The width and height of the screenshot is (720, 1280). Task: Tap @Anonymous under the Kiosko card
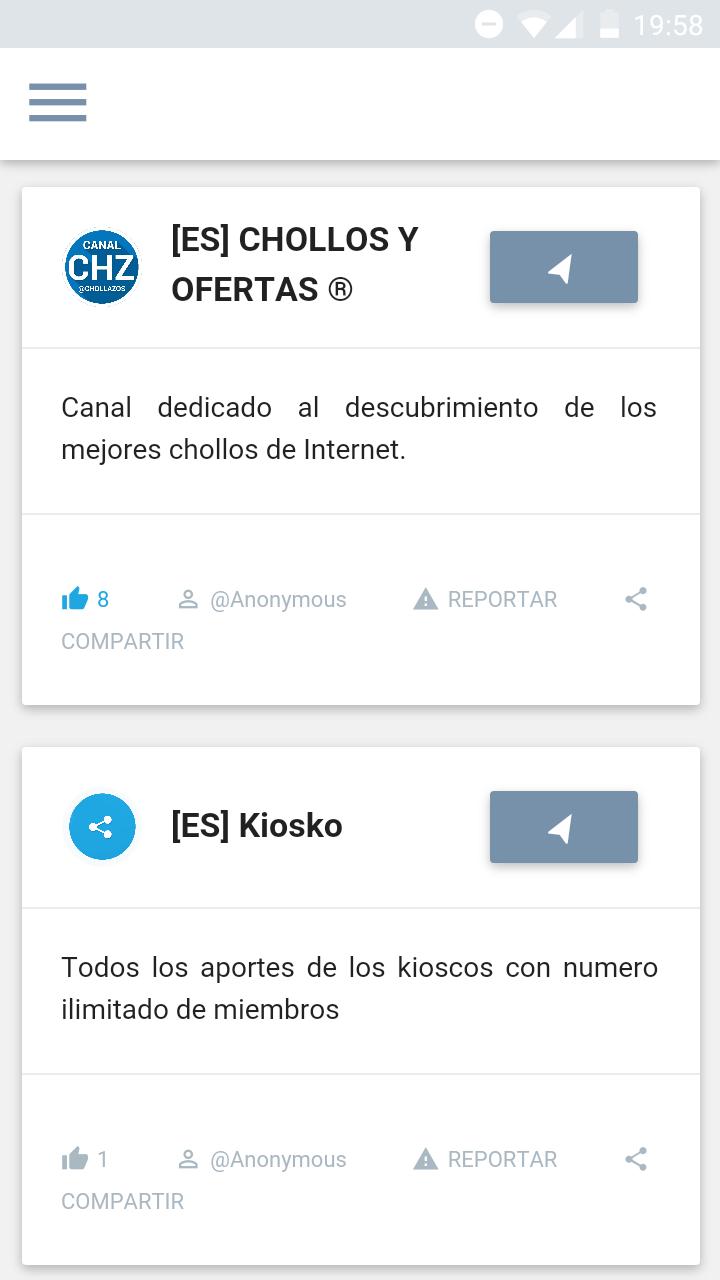point(262,1159)
